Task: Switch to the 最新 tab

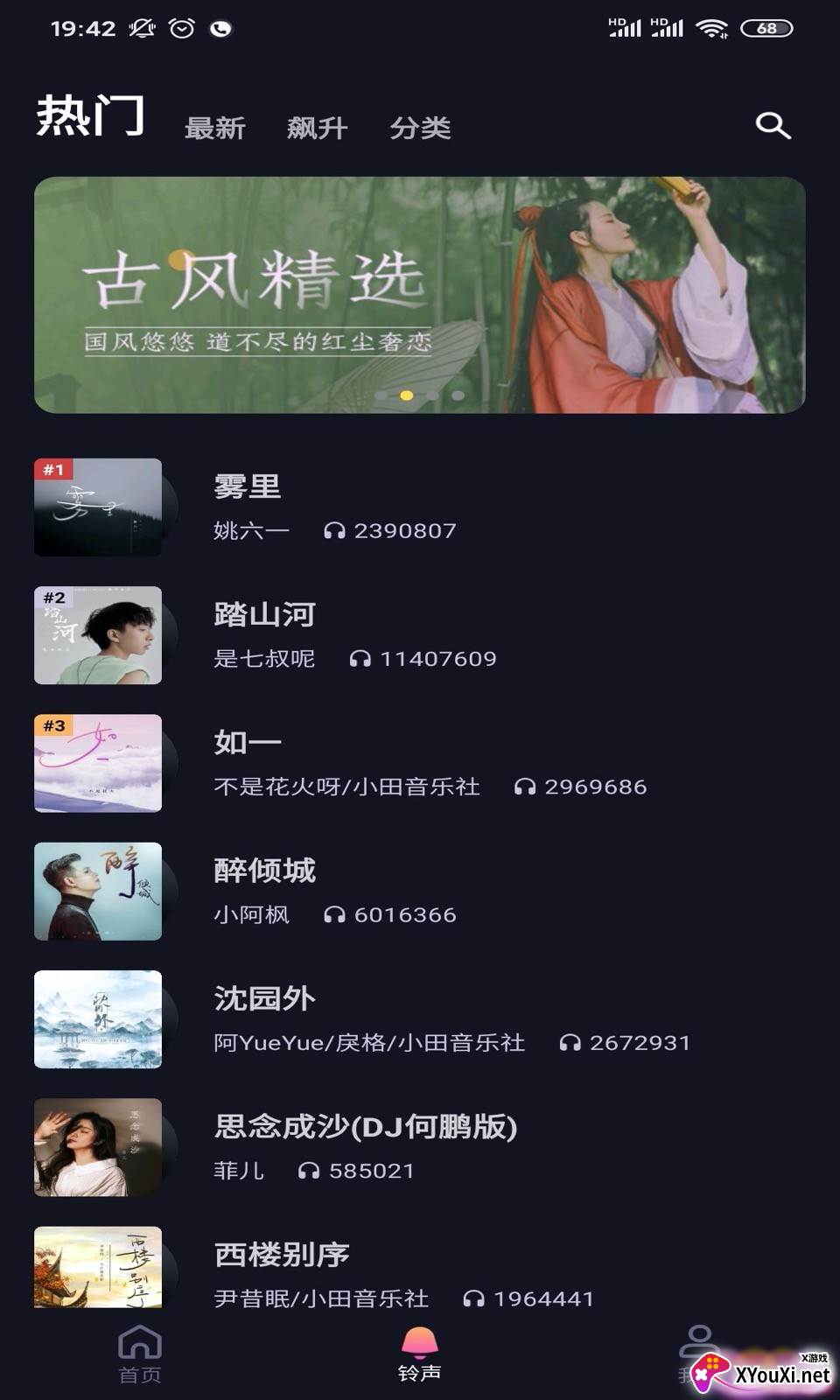Action: (214, 129)
